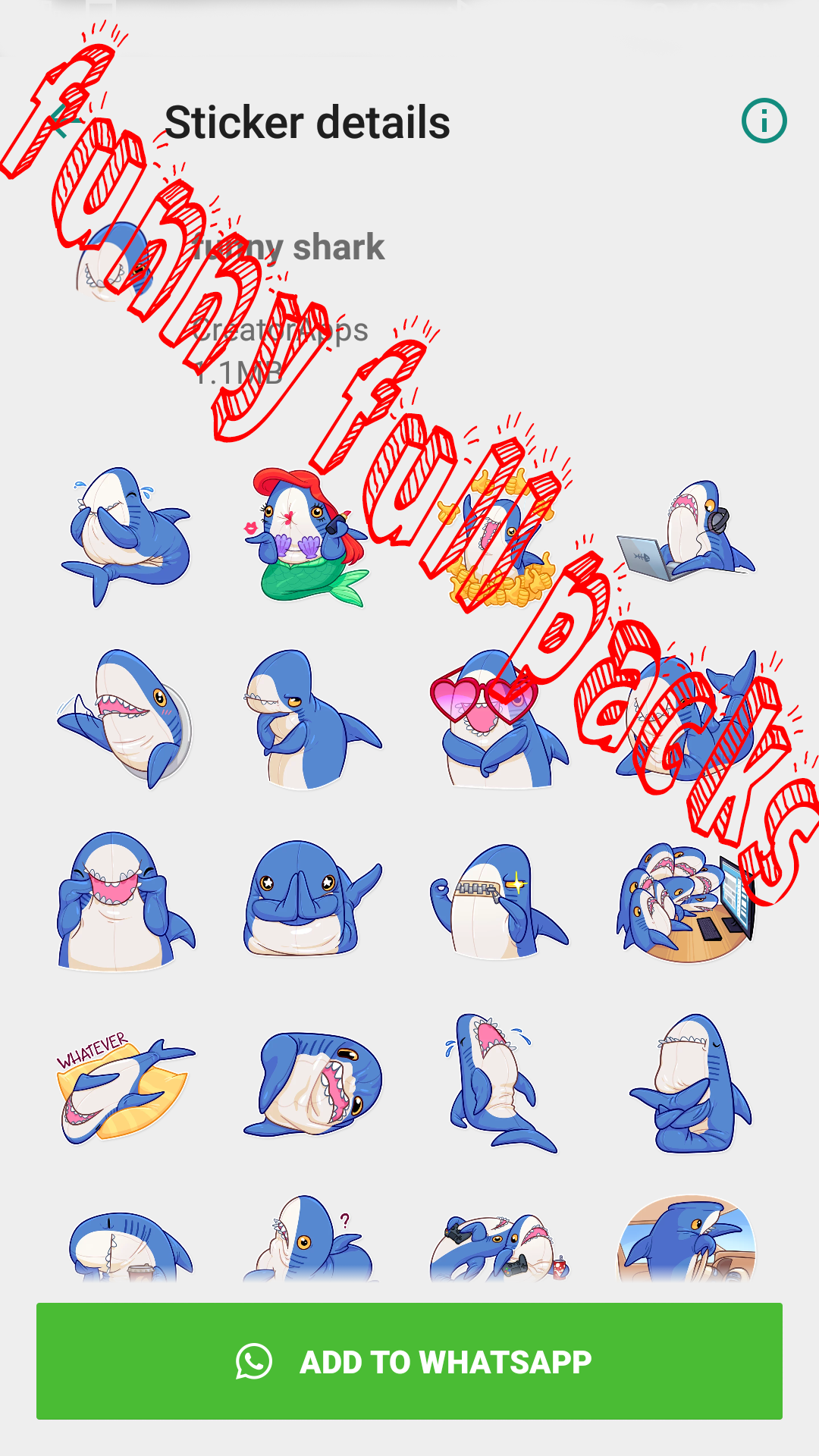Select the arms-crossed shark sticker
This screenshot has height=1456, width=819.
[690, 1083]
